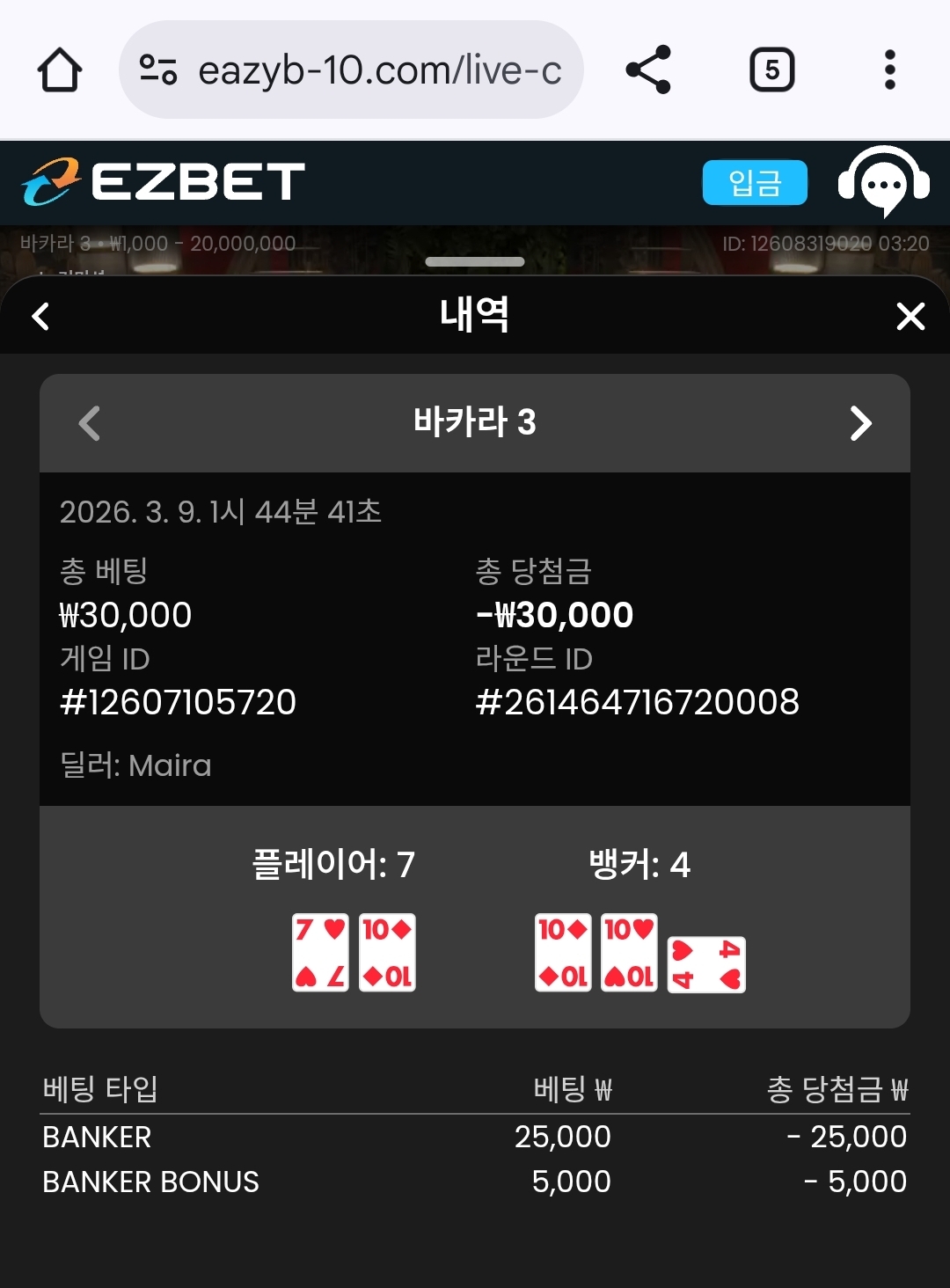Go back using the left arrow in 내역 header

coord(40,317)
